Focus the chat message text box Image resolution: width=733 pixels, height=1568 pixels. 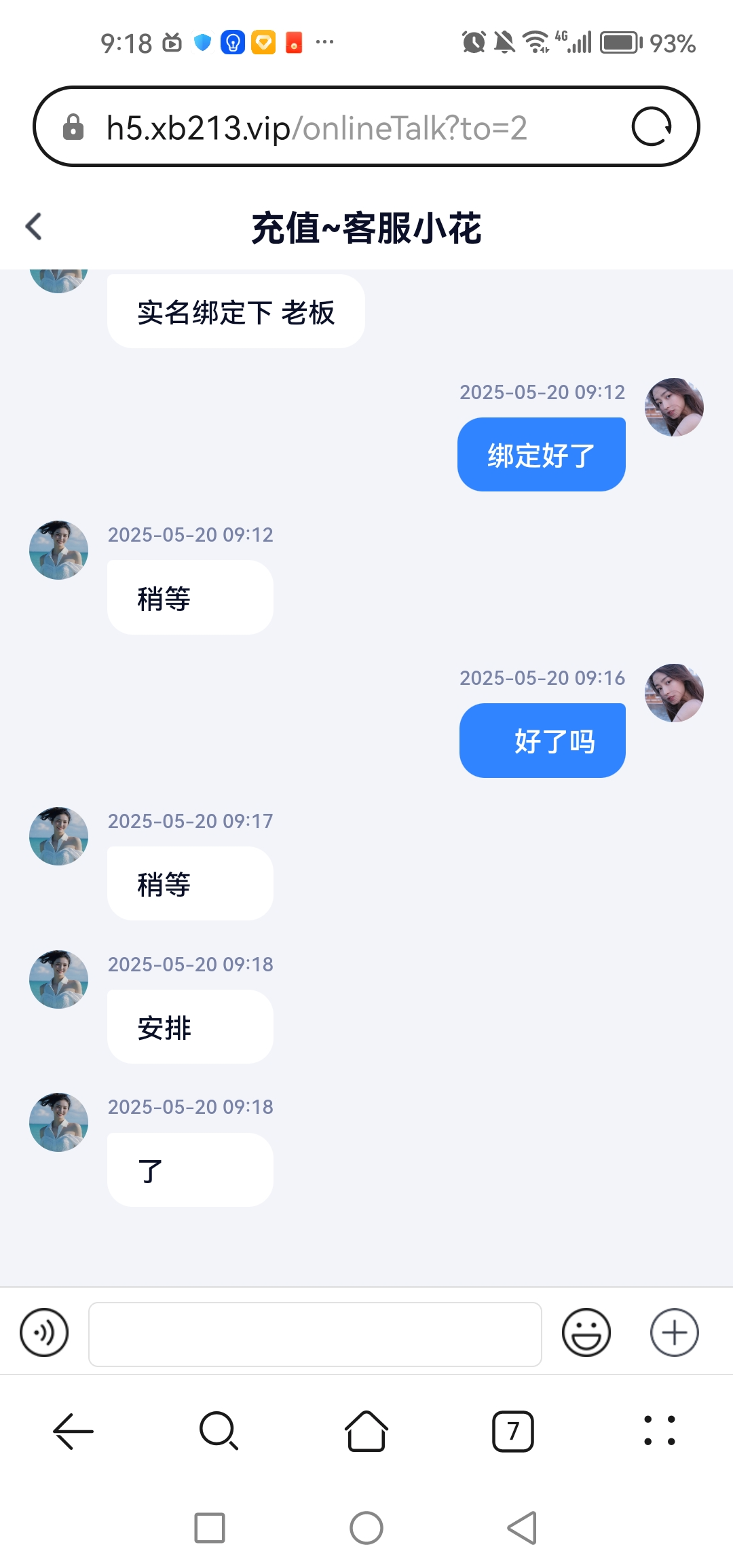click(x=315, y=1334)
